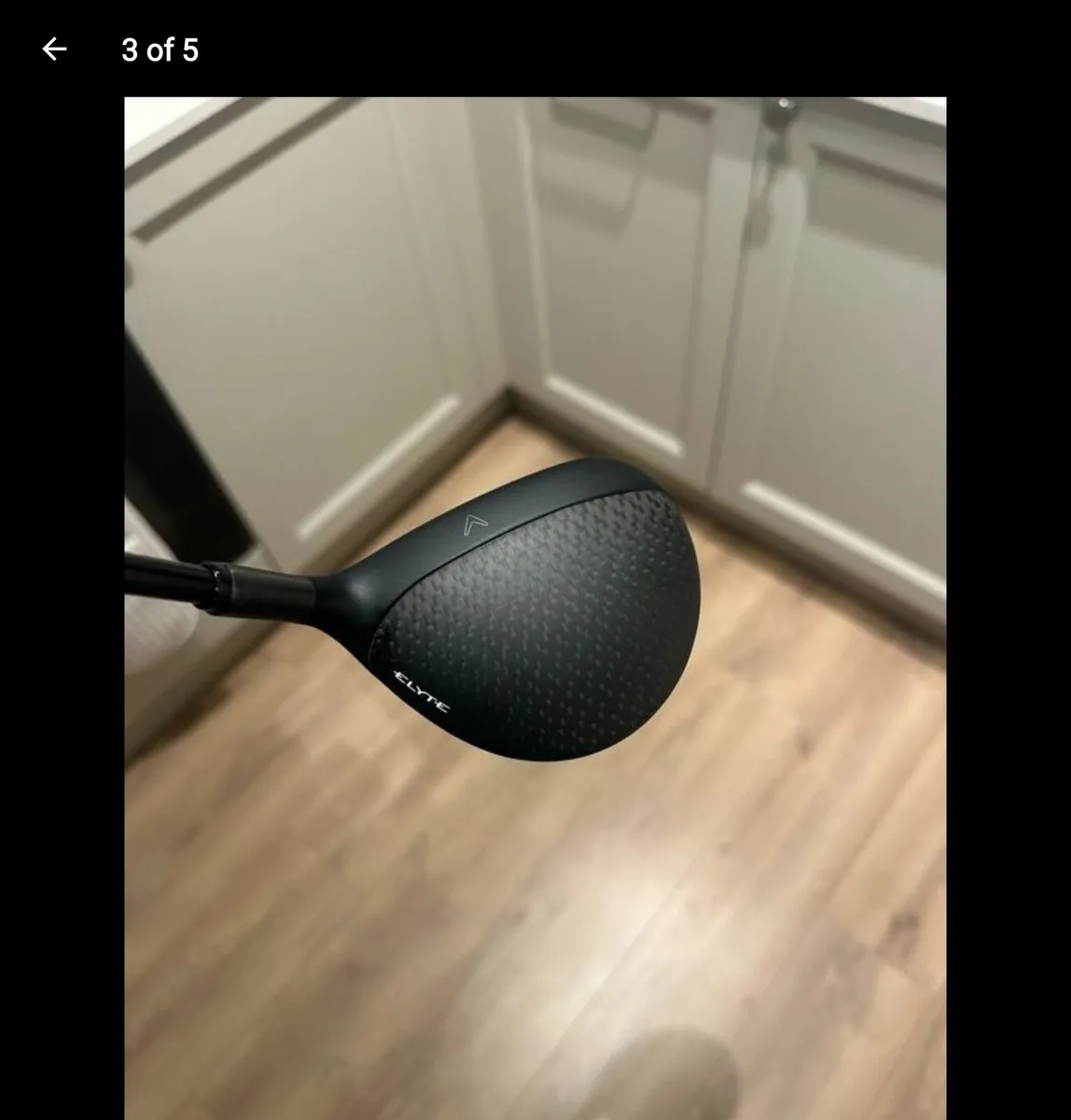Click the '3 of 5' text indicator
This screenshot has height=1120, width=1071.
click(161, 50)
